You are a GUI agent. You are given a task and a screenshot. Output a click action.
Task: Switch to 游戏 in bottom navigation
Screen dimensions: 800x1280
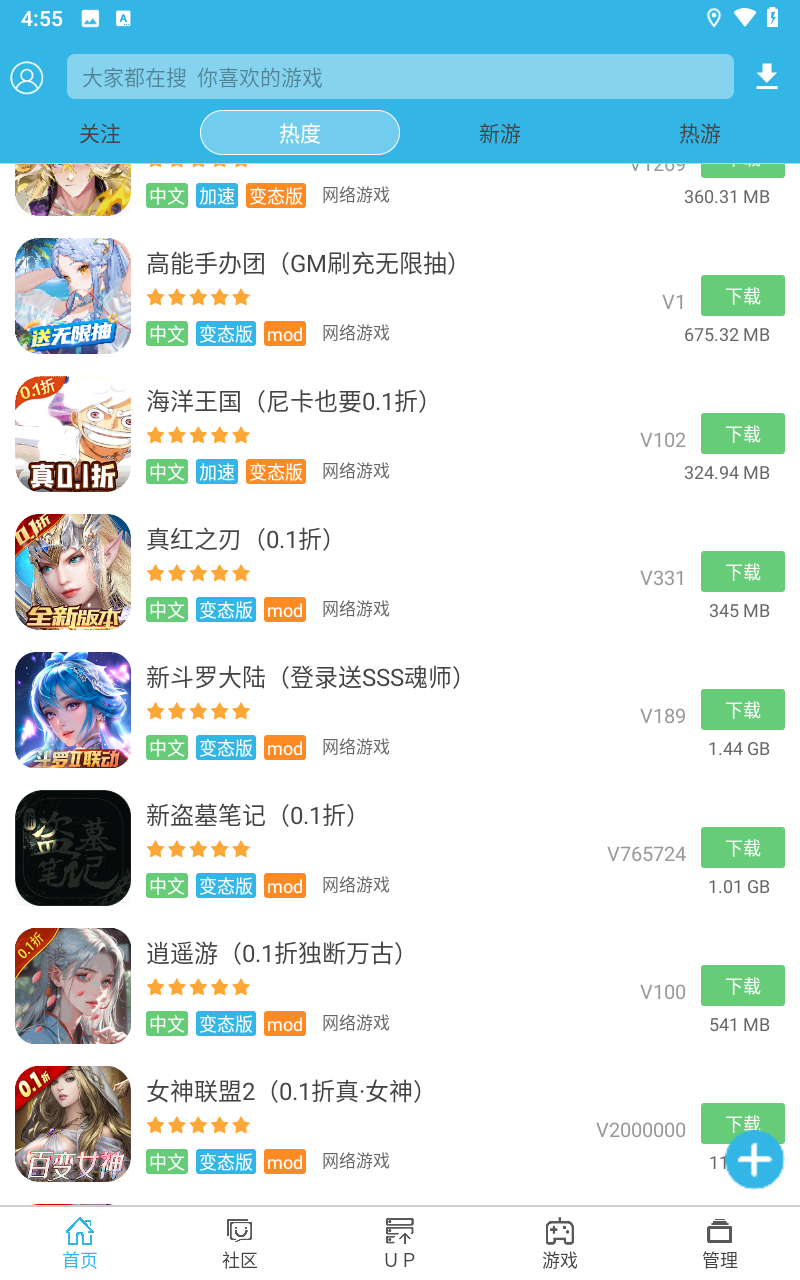pyautogui.click(x=560, y=1244)
